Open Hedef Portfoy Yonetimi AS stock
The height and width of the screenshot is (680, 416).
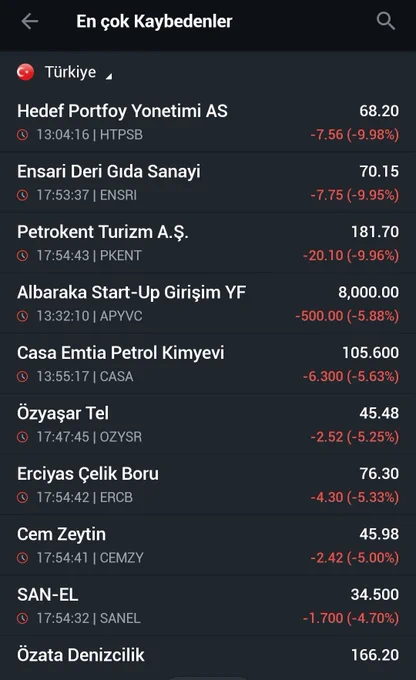pos(208,122)
